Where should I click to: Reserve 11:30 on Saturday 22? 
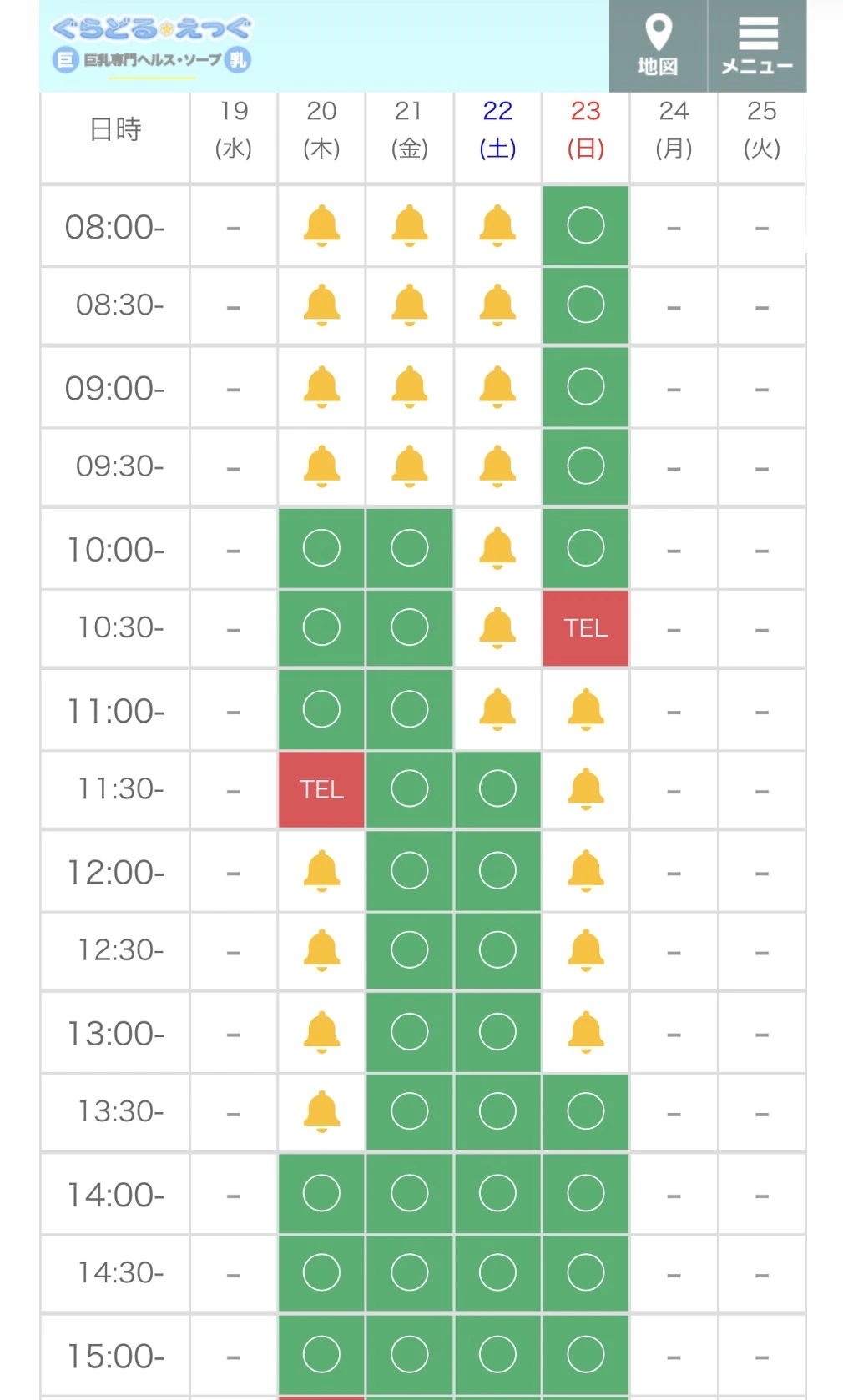click(x=497, y=789)
